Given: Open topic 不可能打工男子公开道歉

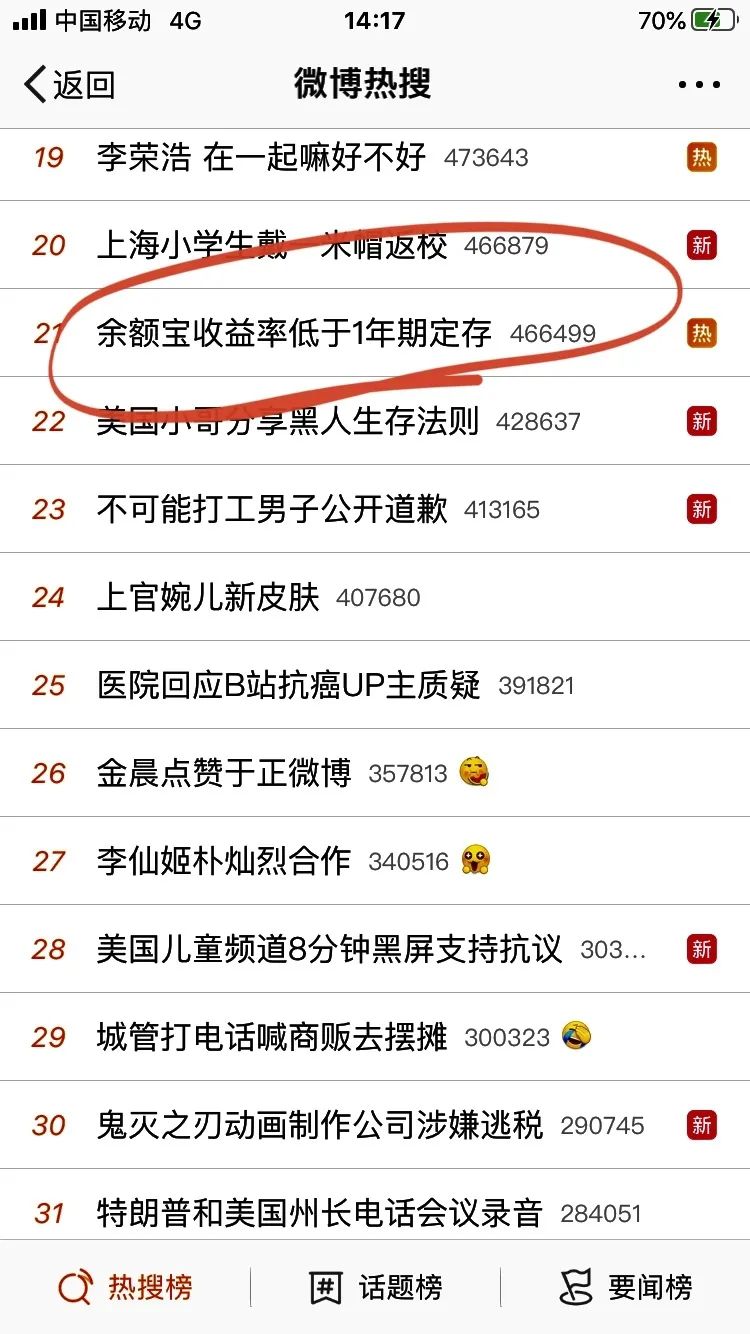Looking at the screenshot, I should click(x=272, y=509).
